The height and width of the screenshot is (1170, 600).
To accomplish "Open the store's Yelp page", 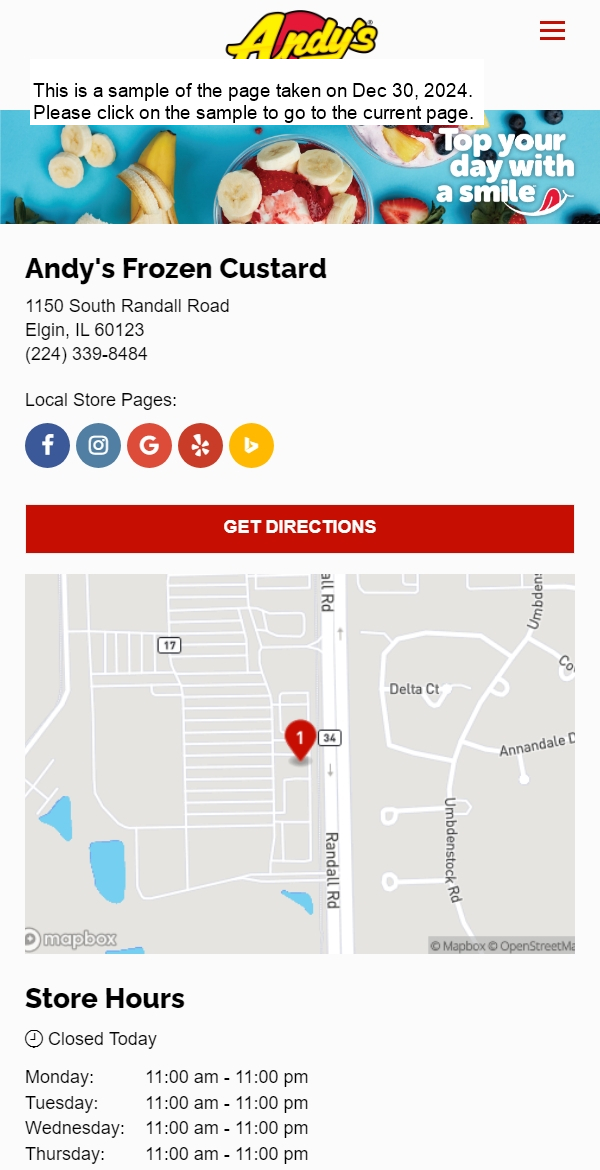I will [200, 446].
